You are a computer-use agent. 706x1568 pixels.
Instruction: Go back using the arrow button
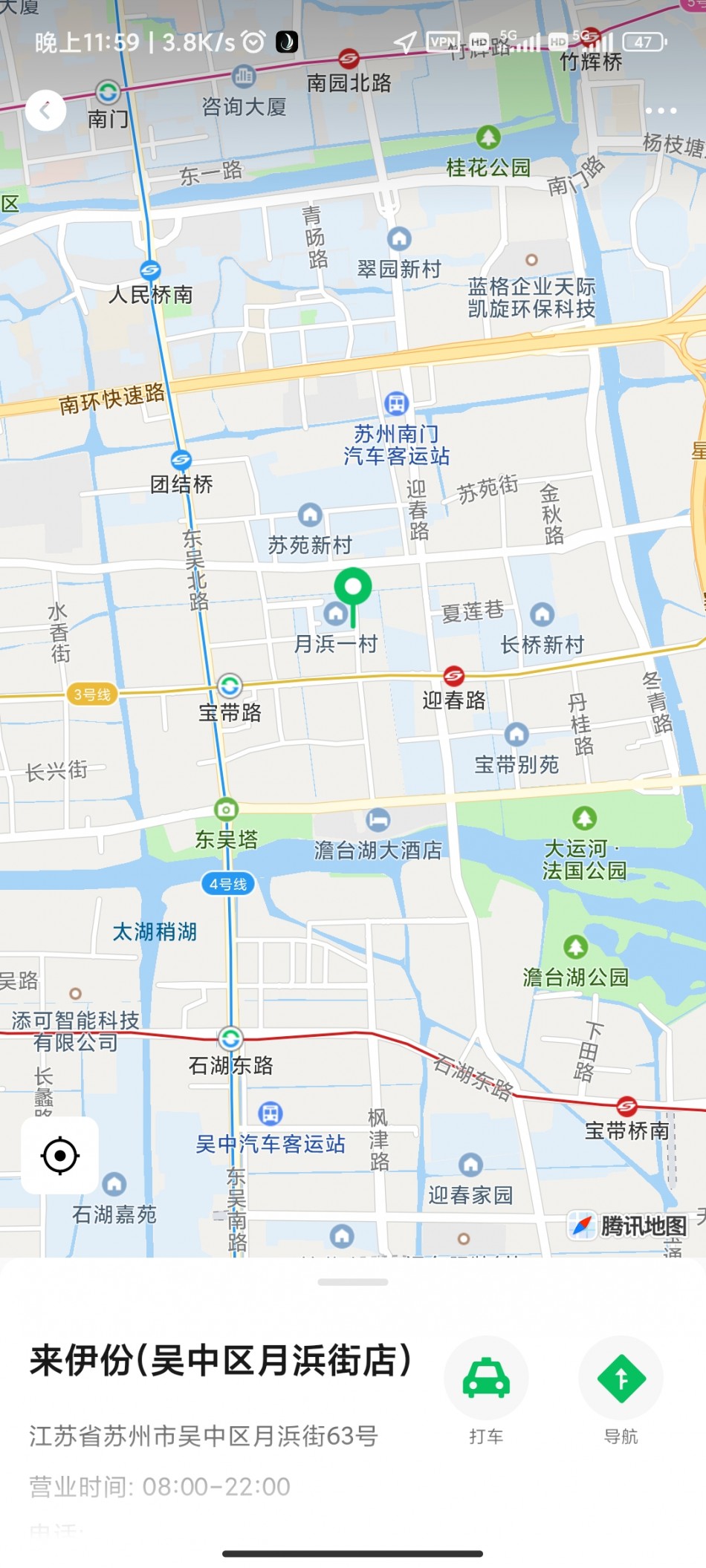coord(45,111)
